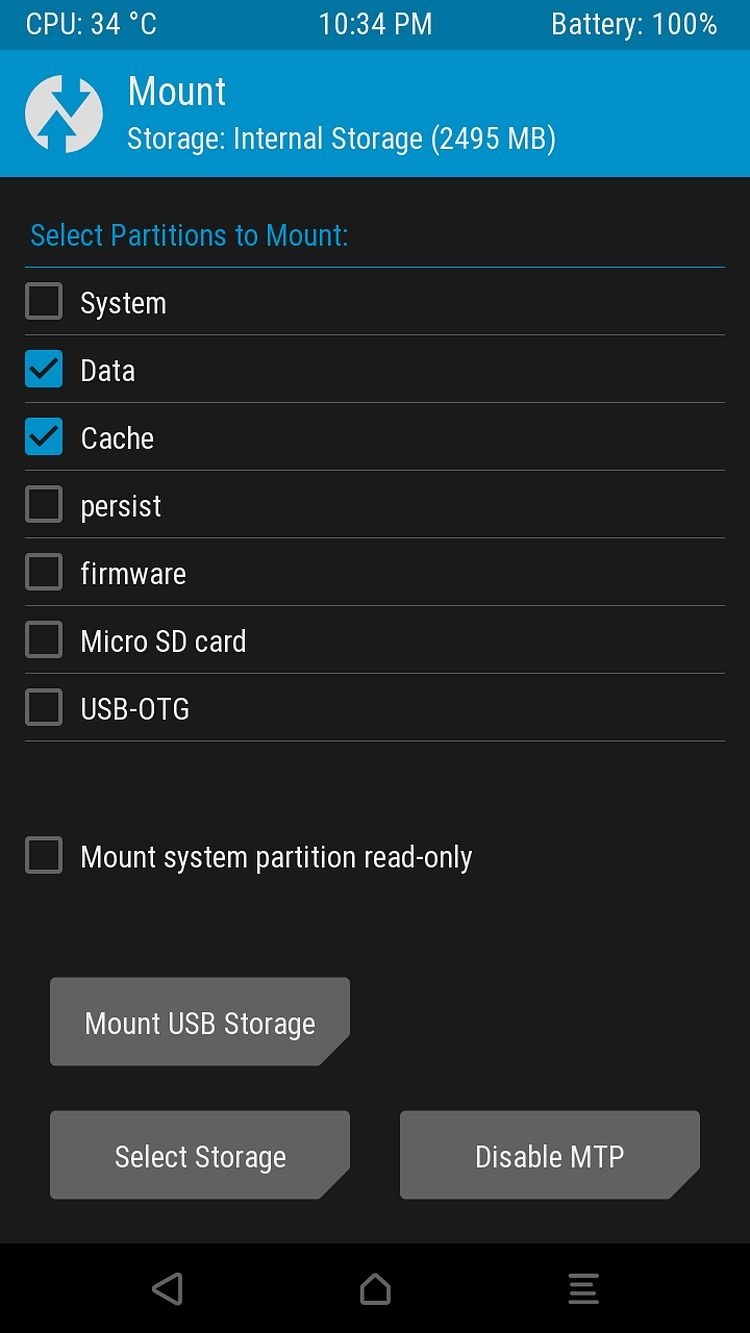Uncheck the Data partition
The image size is (750, 1333).
tap(44, 369)
